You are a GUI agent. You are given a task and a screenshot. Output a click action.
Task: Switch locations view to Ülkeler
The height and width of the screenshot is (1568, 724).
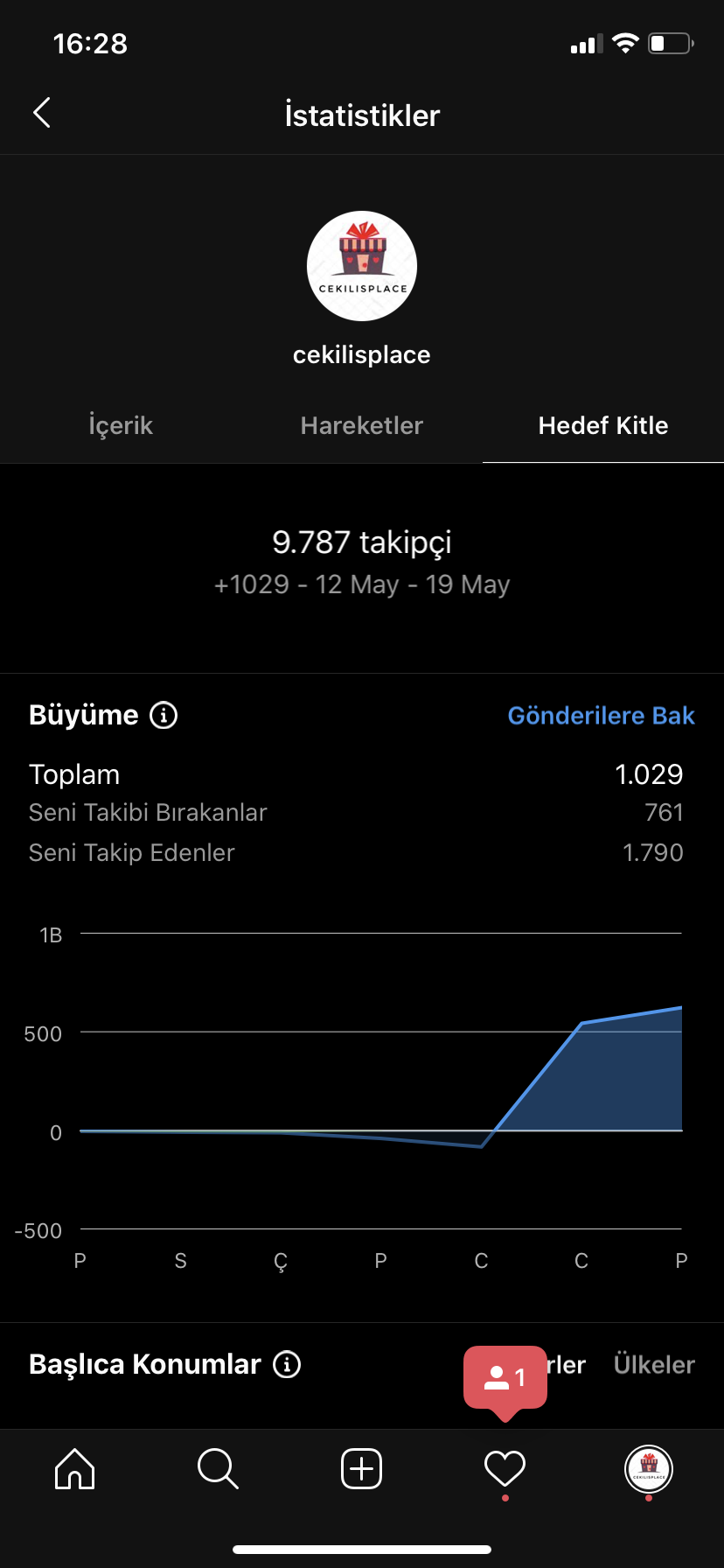654,1365
